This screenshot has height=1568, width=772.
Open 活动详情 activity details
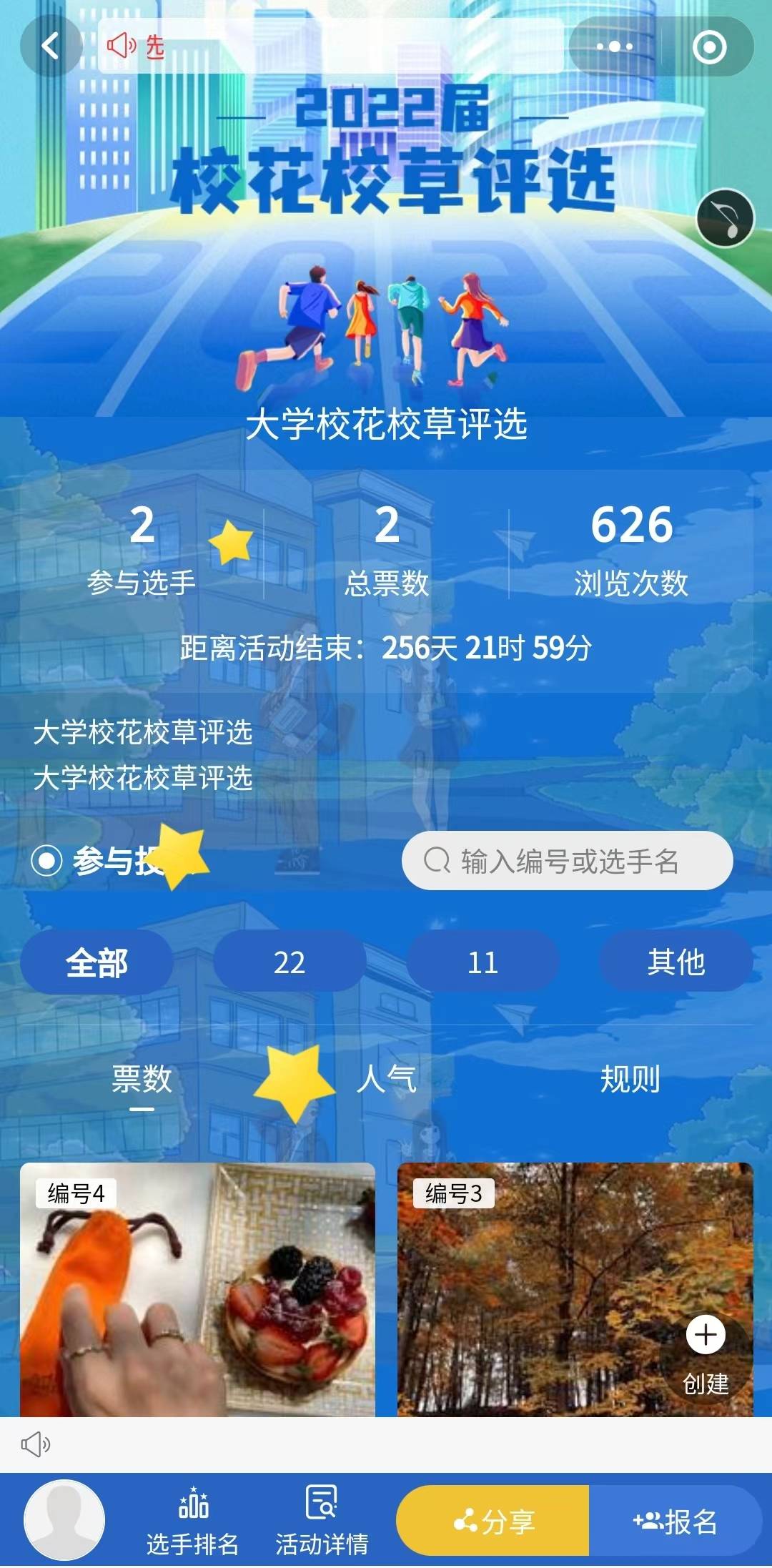(x=322, y=1522)
